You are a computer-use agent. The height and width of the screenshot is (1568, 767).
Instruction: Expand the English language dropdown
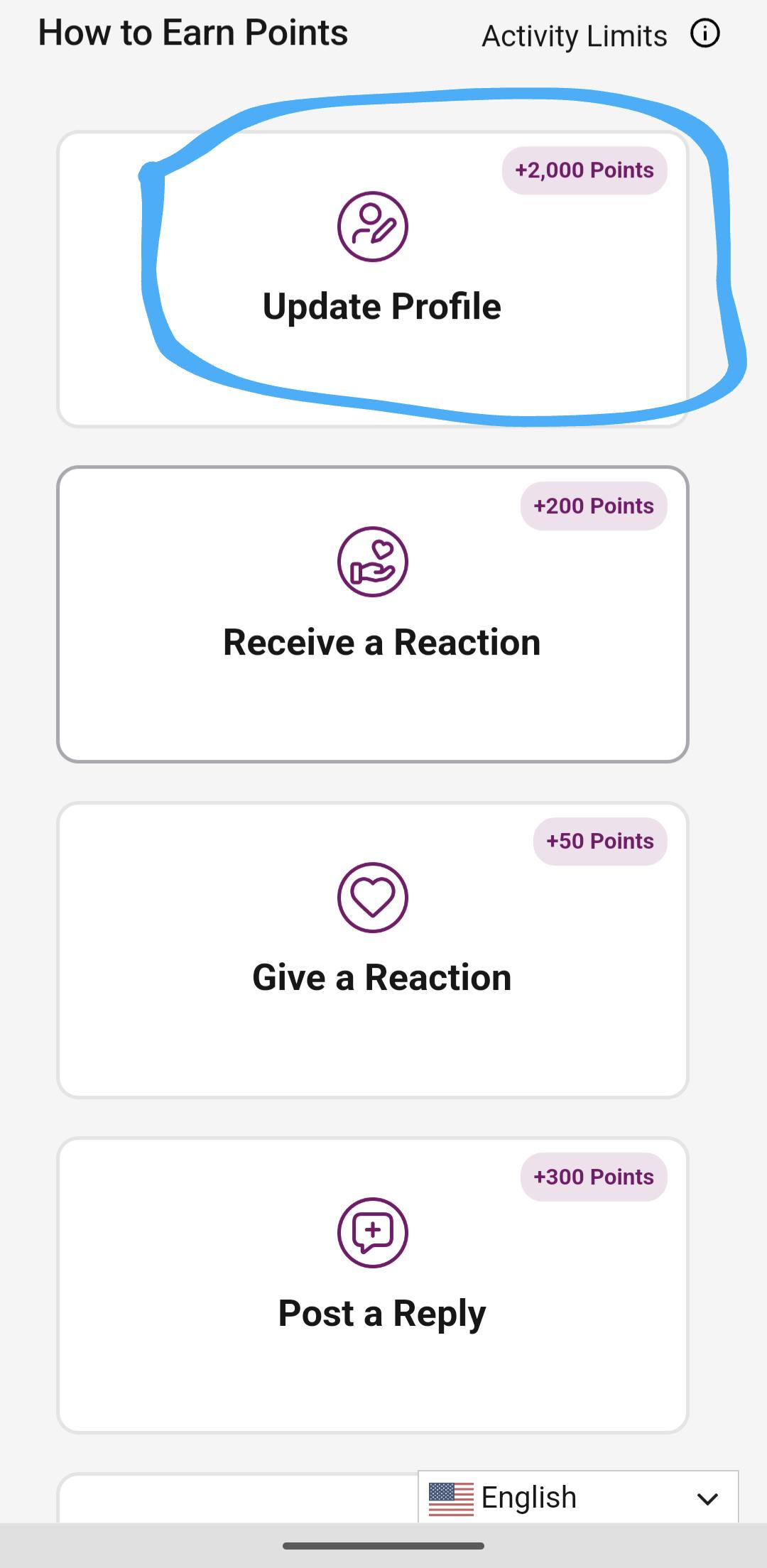coord(578,1498)
